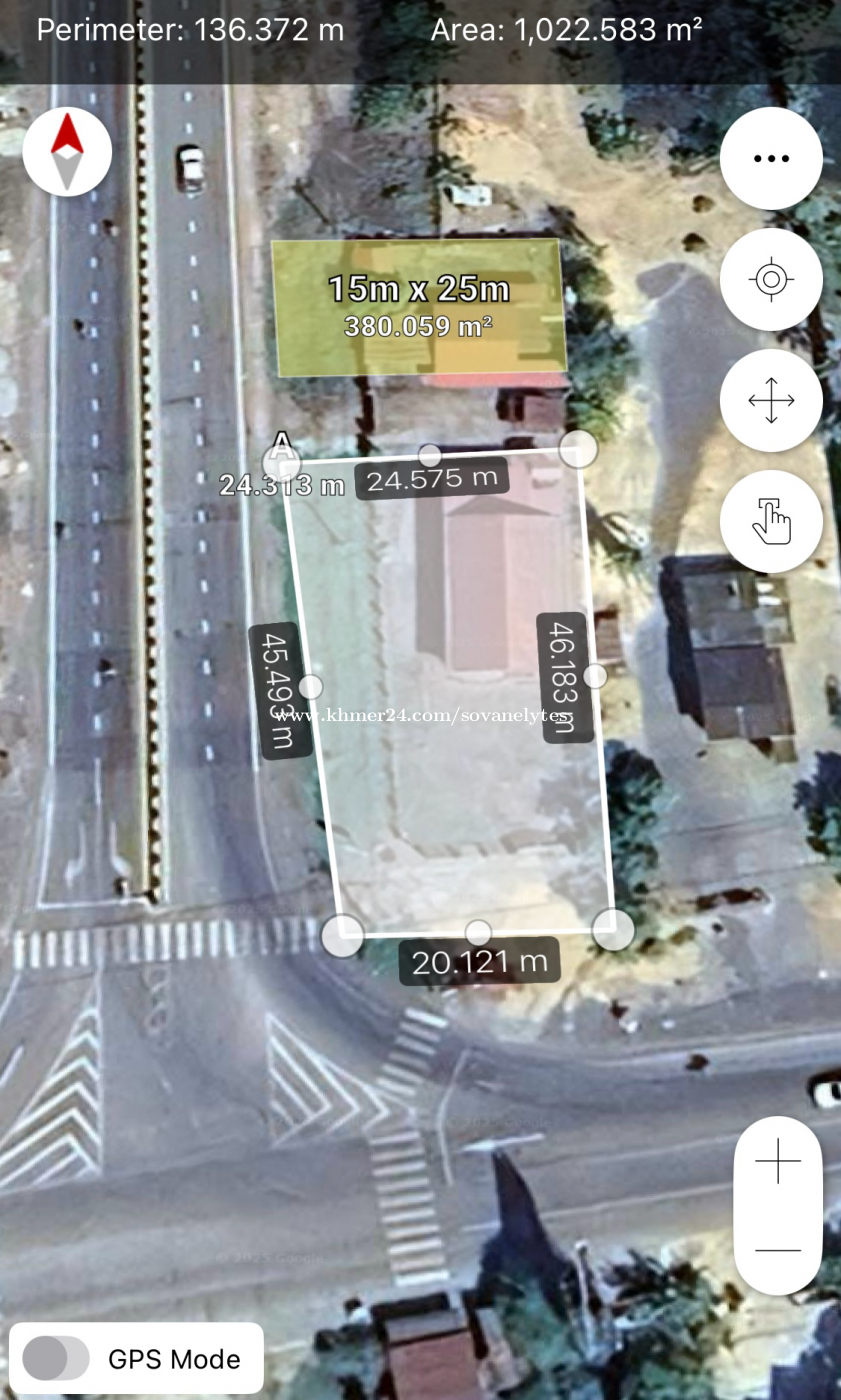Screen dimensions: 841x1400
Task: Open the three-dot more options menu
Action: coord(771,158)
